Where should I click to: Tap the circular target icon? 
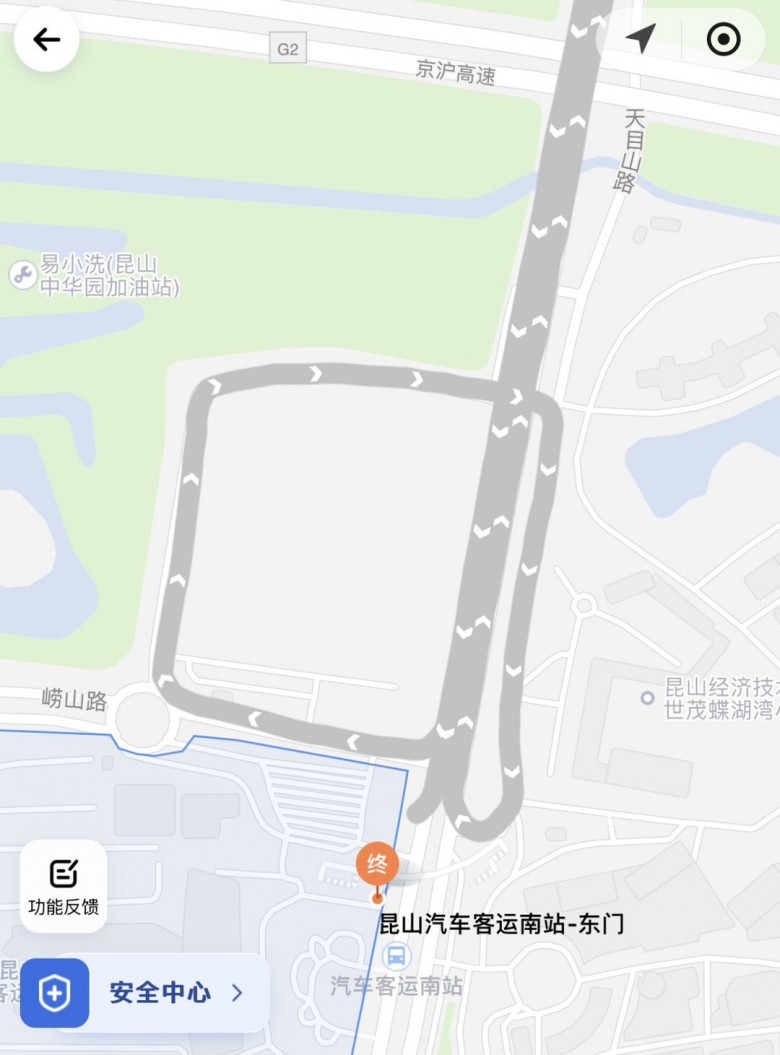tap(722, 39)
